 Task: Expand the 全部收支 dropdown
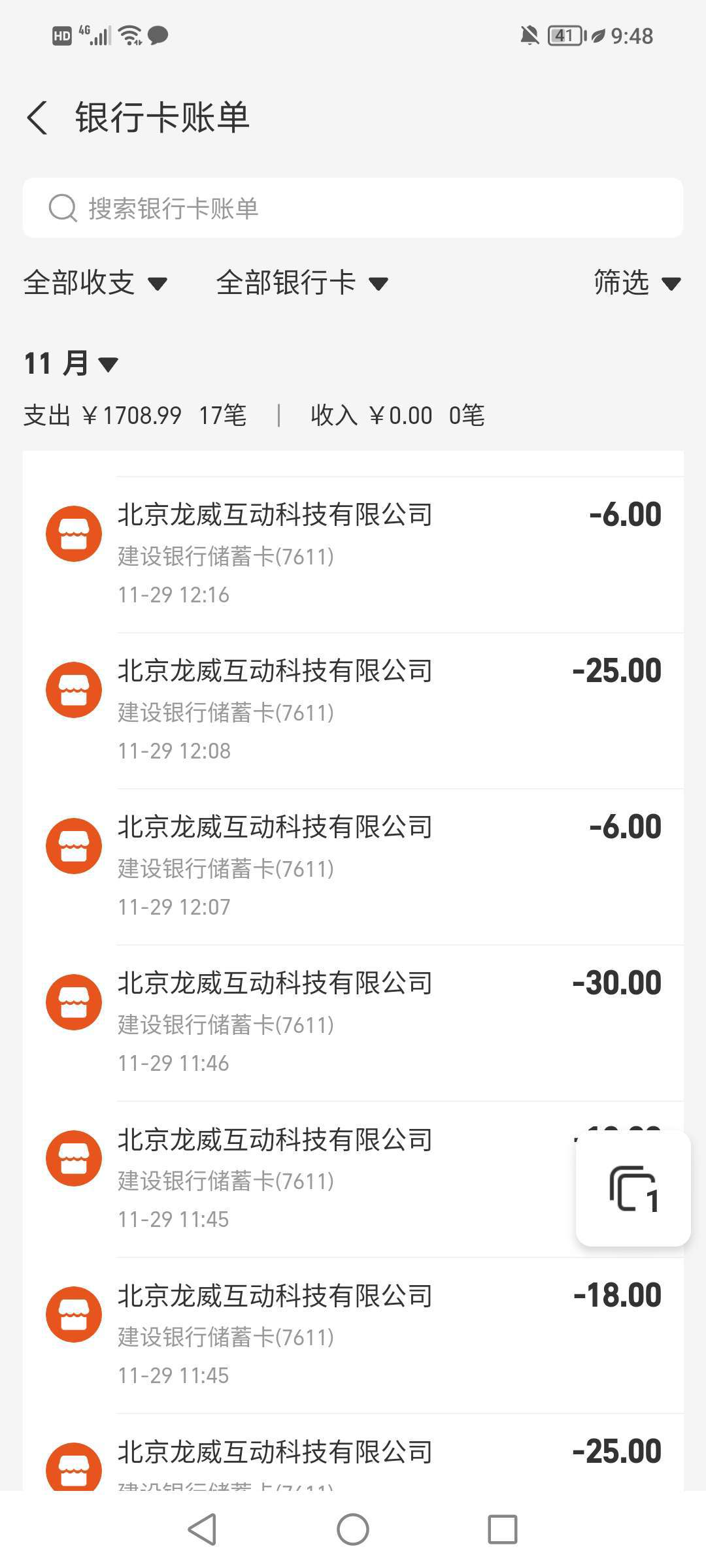coord(95,283)
